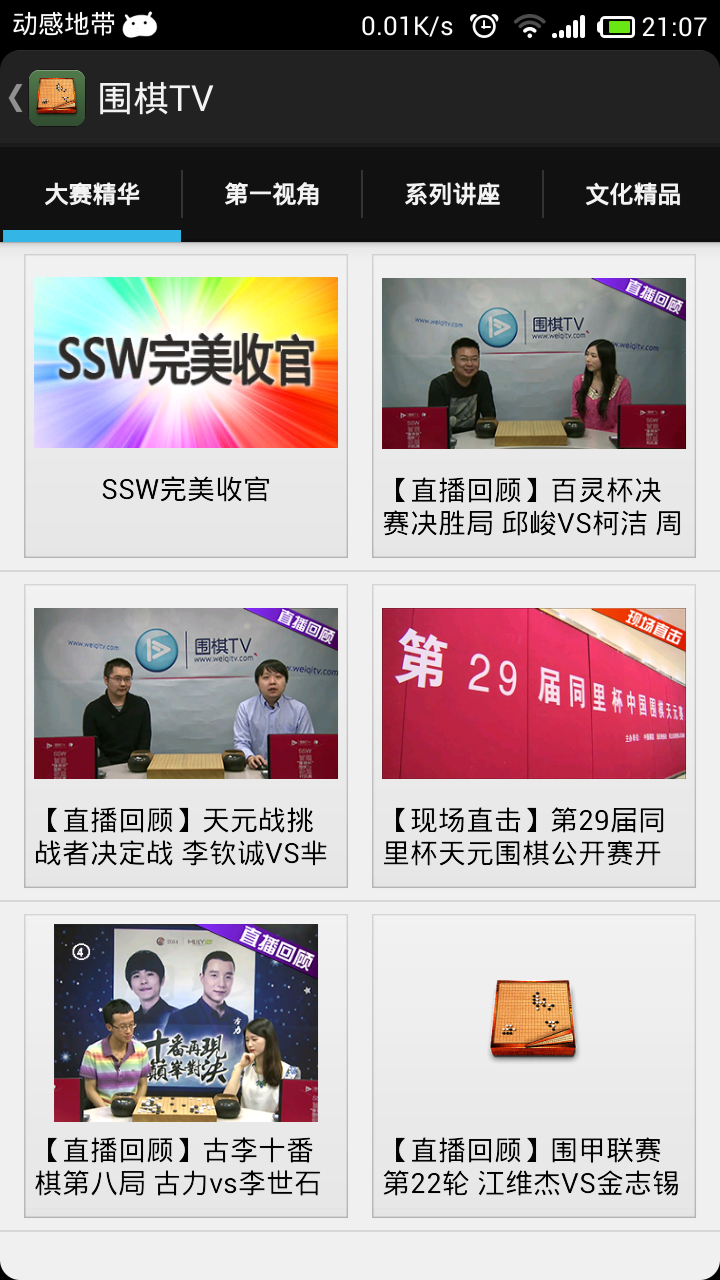Select the 大赛精华 tab
The image size is (720, 1280).
tap(92, 194)
